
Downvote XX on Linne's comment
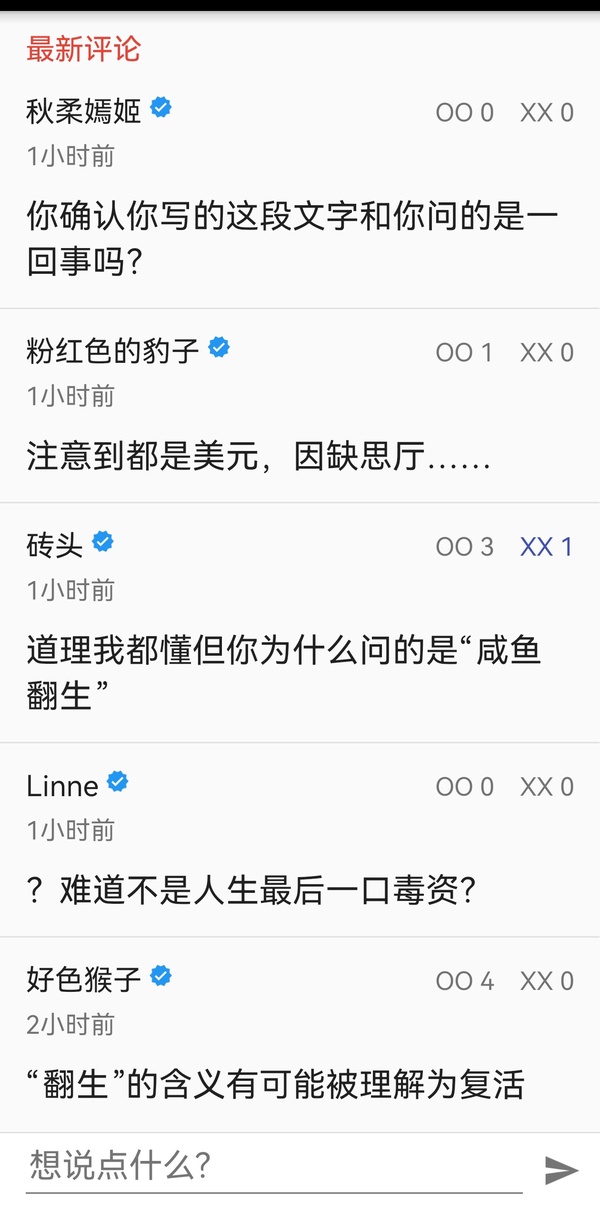pos(547,787)
